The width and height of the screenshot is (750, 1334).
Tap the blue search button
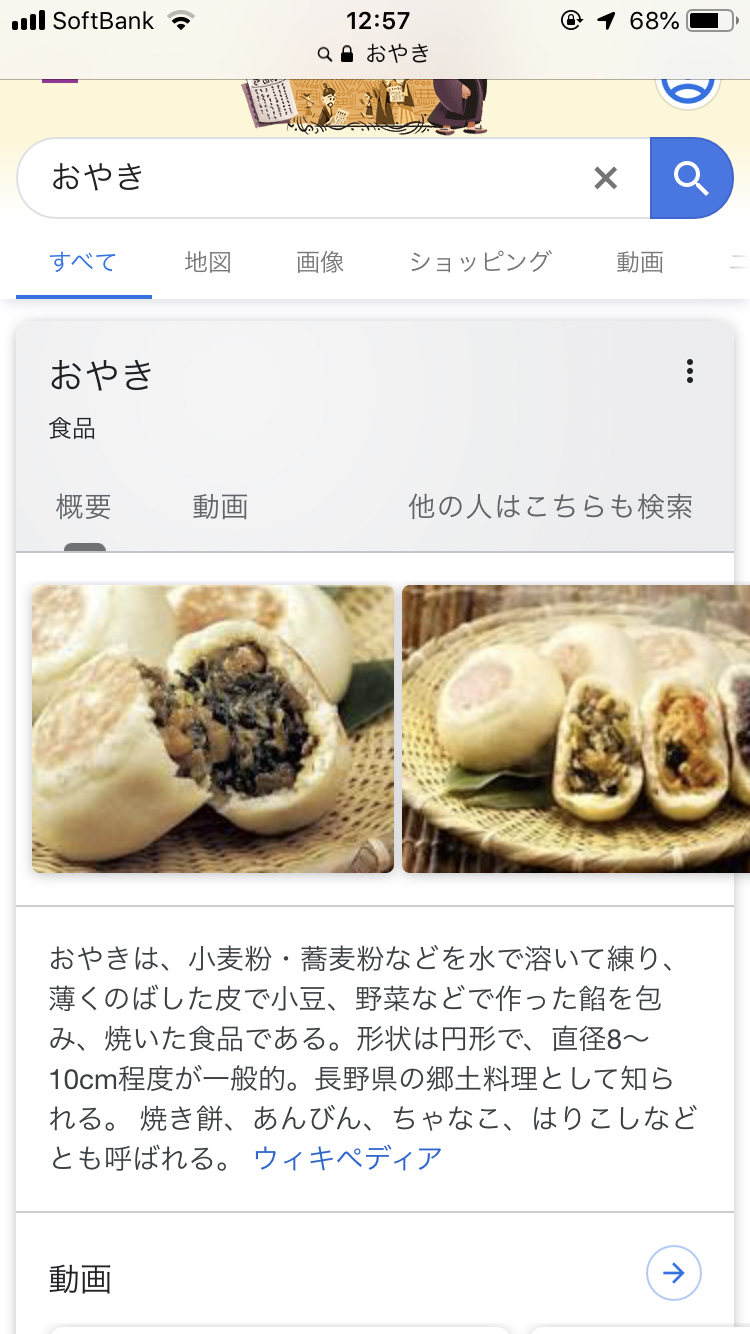click(691, 178)
